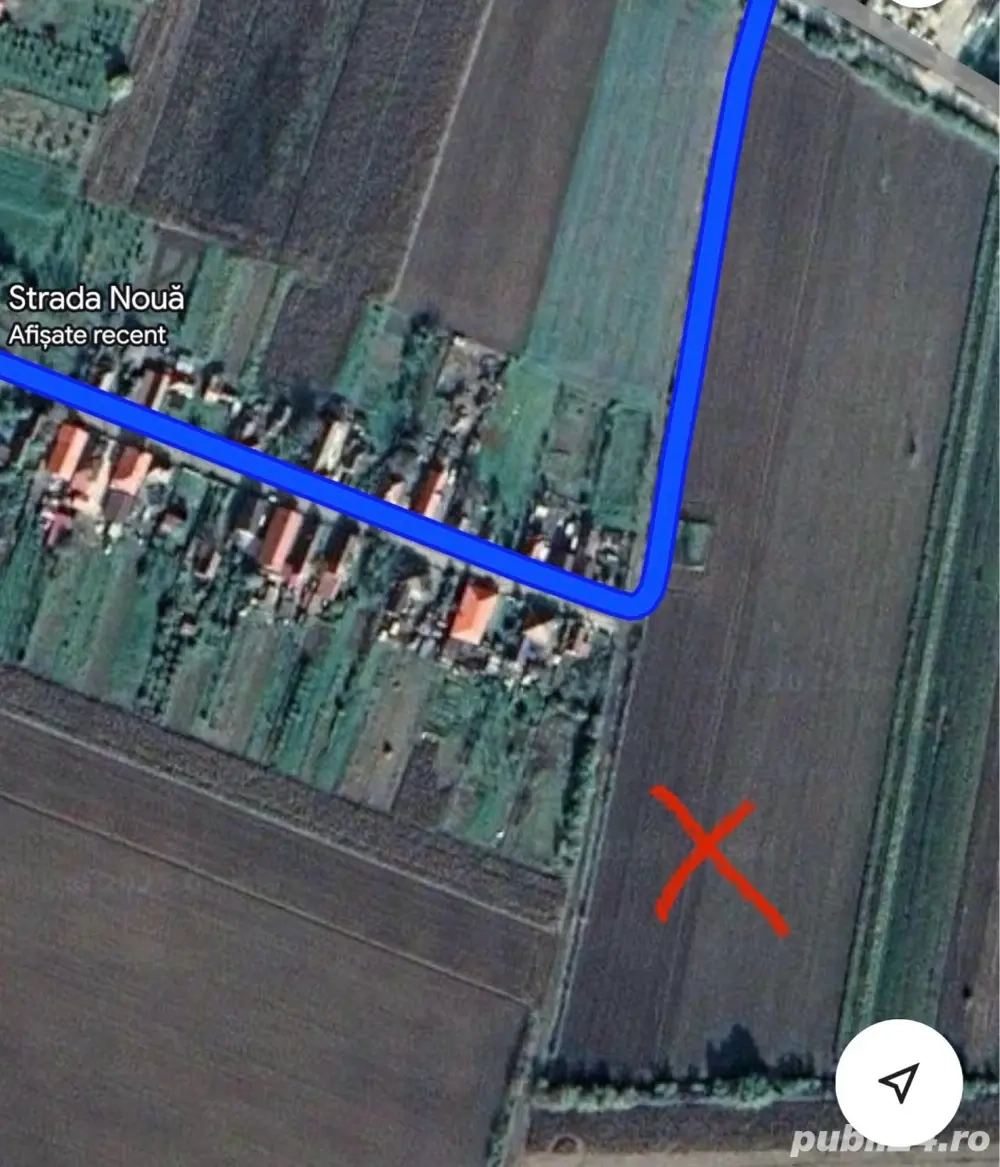
Task: Open the Afișate recent entry
Action: coord(88,337)
